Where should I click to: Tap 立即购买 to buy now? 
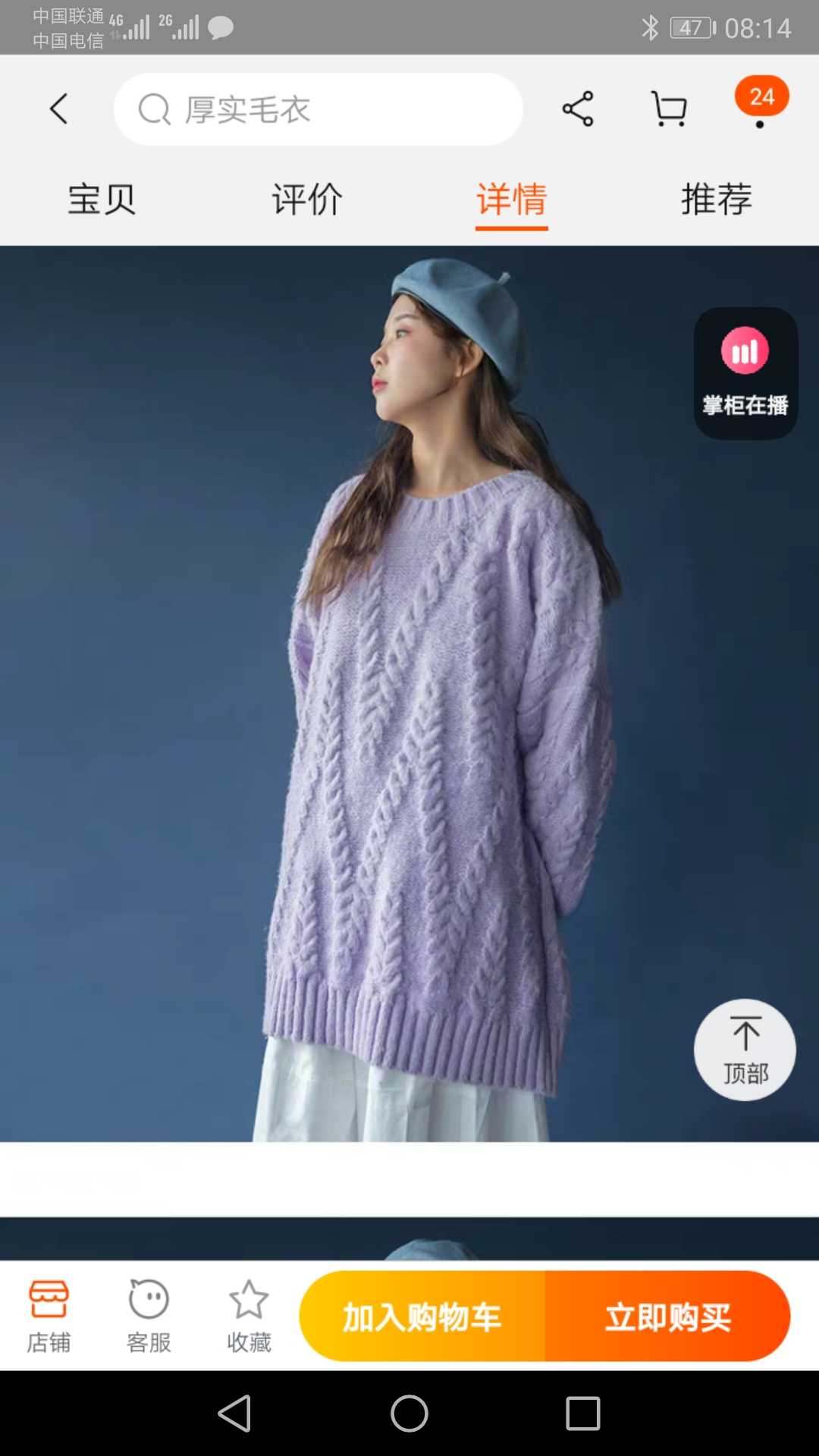point(667,1316)
